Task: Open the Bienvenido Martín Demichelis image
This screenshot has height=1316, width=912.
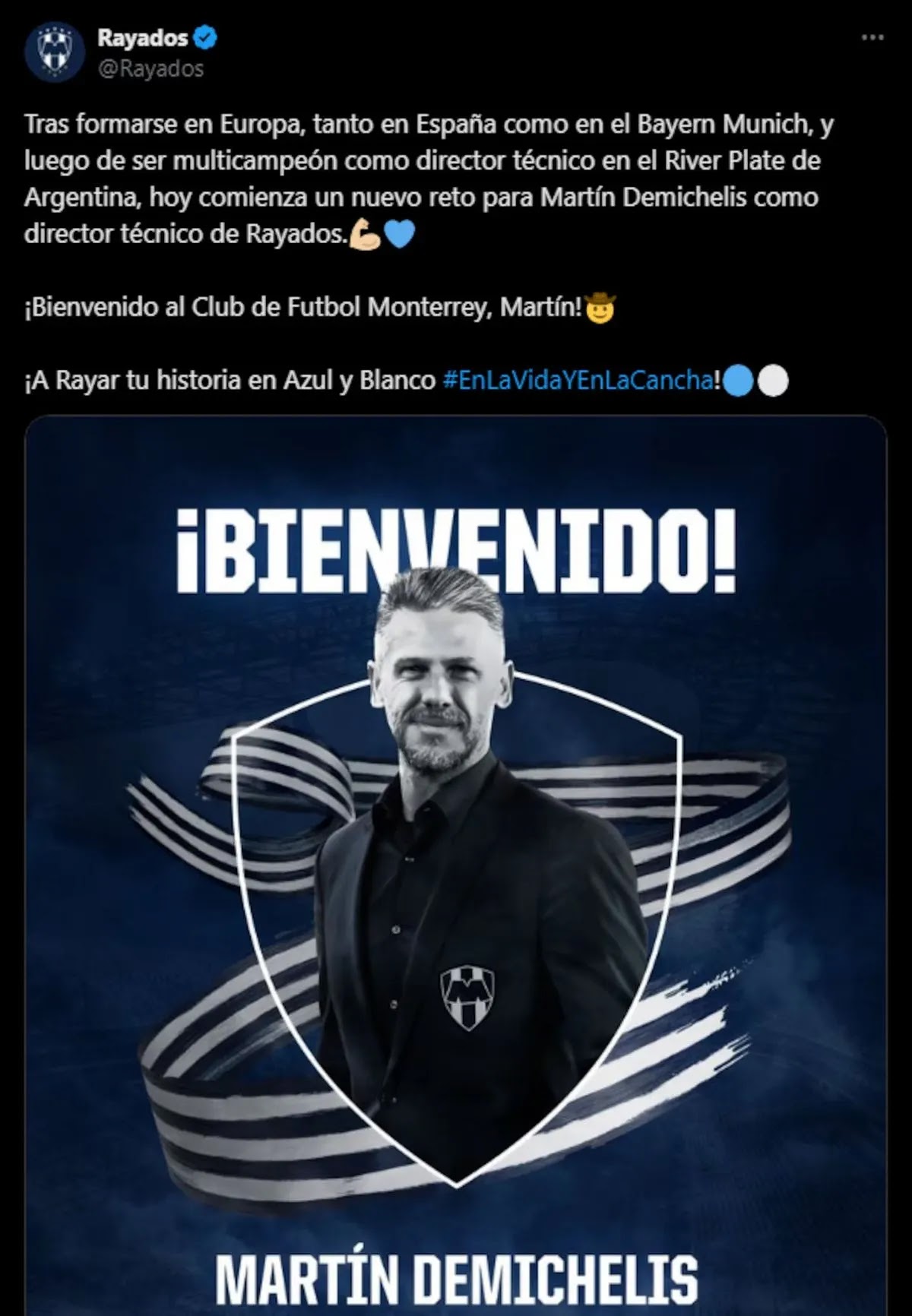Action: [456, 866]
